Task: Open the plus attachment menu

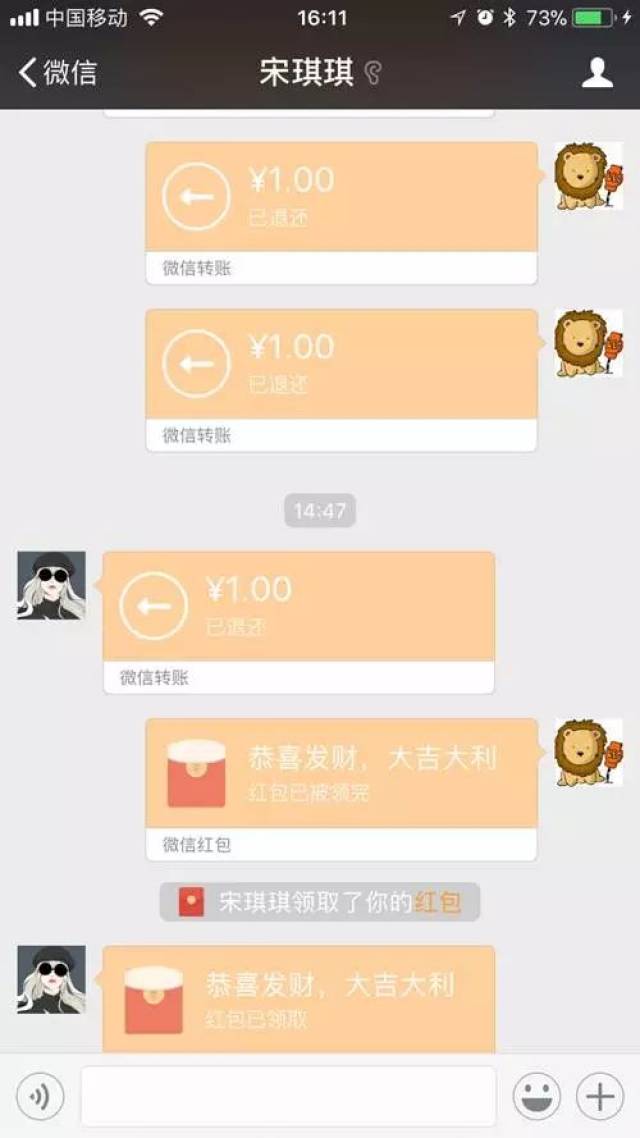Action: click(600, 1097)
